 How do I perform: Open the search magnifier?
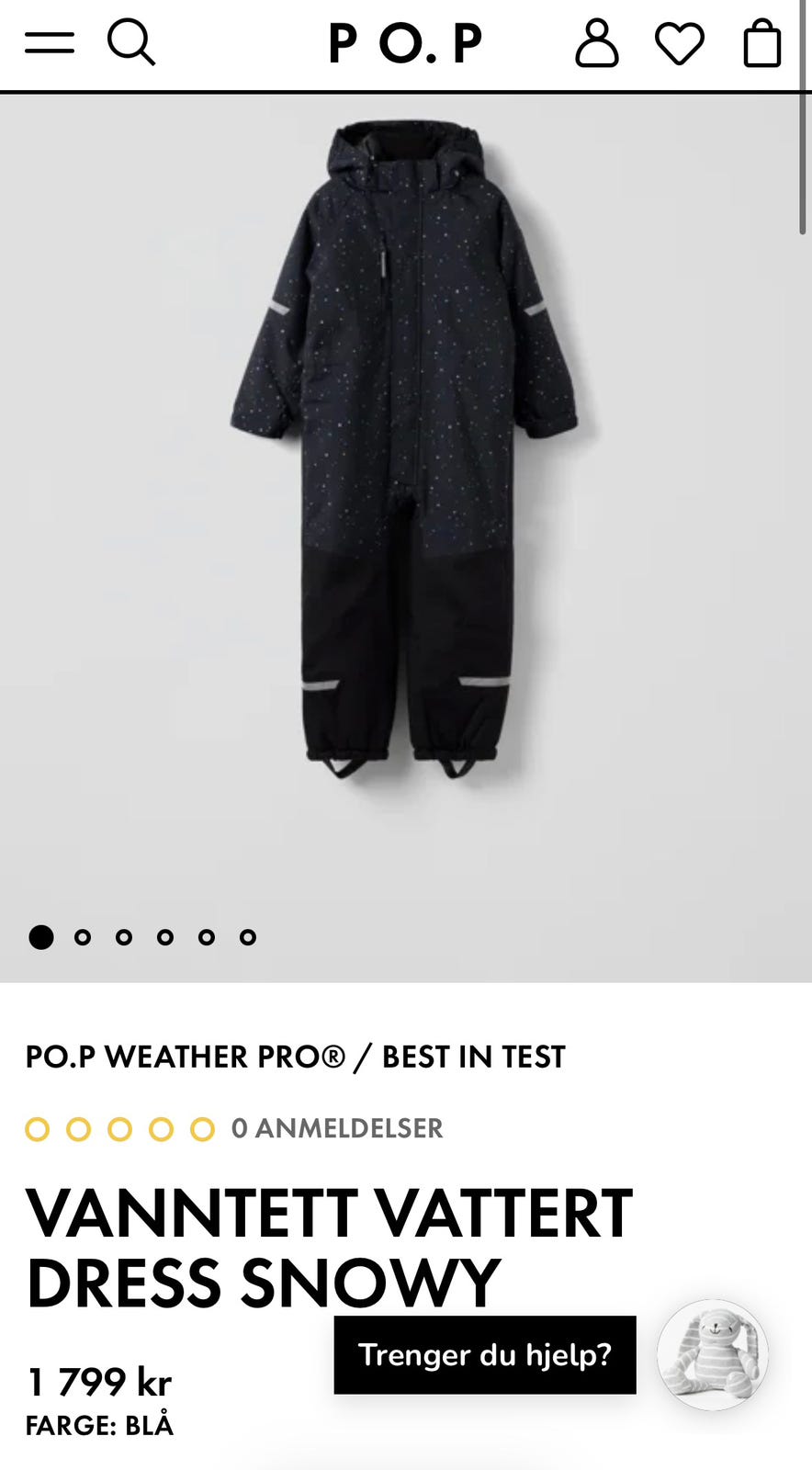click(131, 42)
